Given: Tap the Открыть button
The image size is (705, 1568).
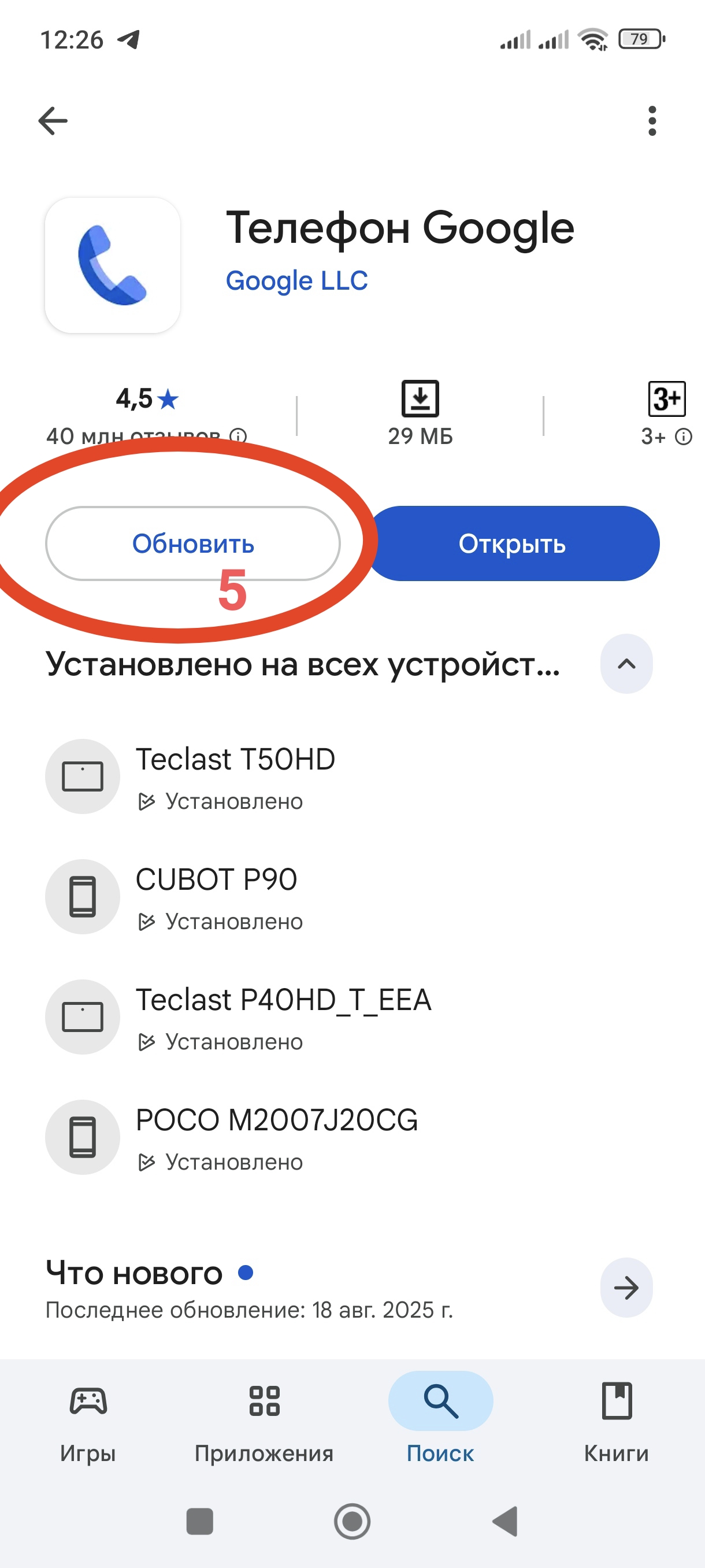Looking at the screenshot, I should (513, 543).
